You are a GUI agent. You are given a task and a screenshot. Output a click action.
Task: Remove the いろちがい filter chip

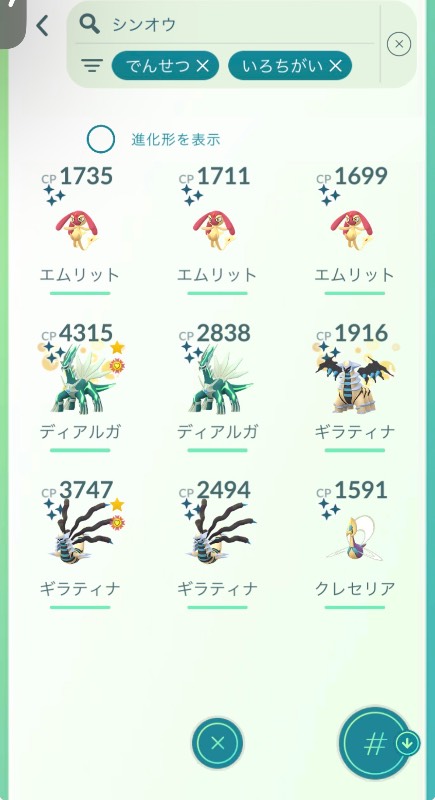(290, 65)
